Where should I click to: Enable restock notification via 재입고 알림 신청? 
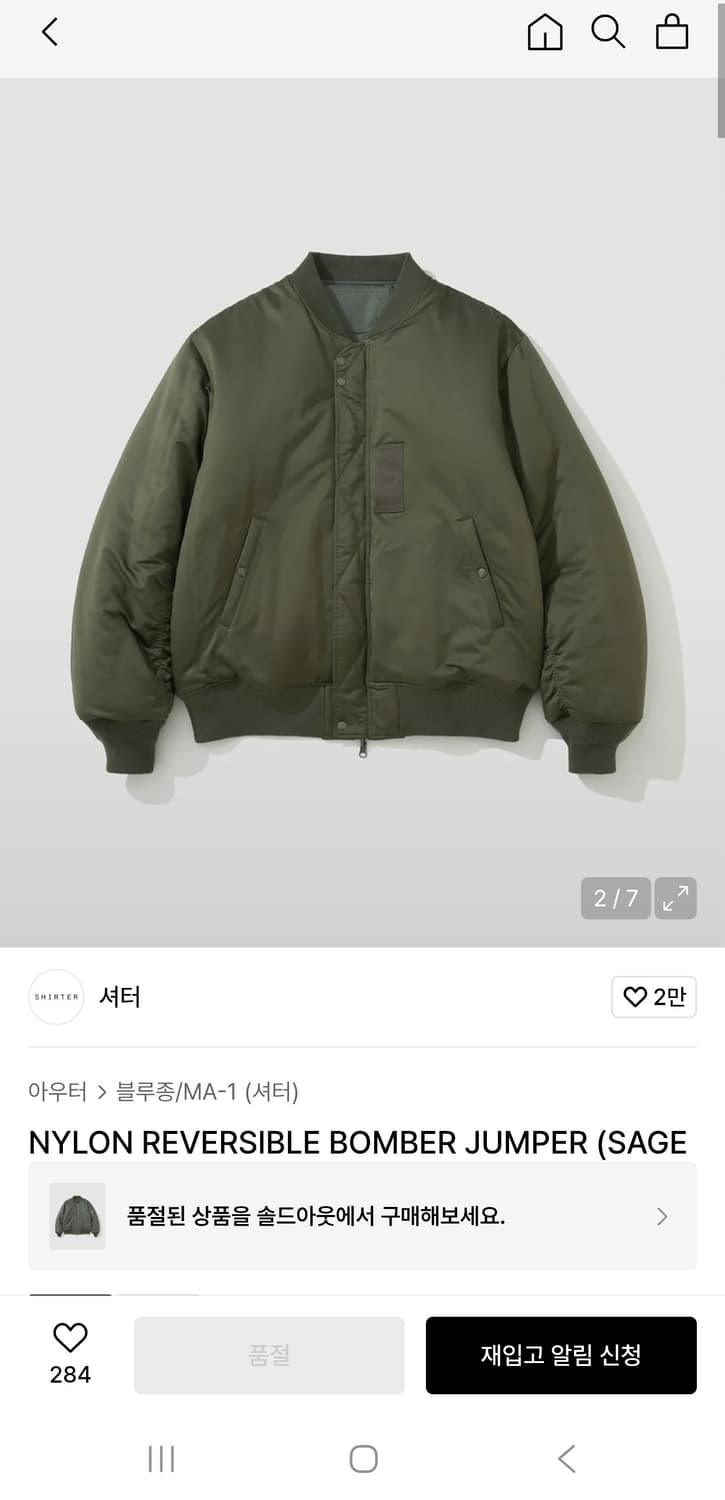pos(561,1355)
